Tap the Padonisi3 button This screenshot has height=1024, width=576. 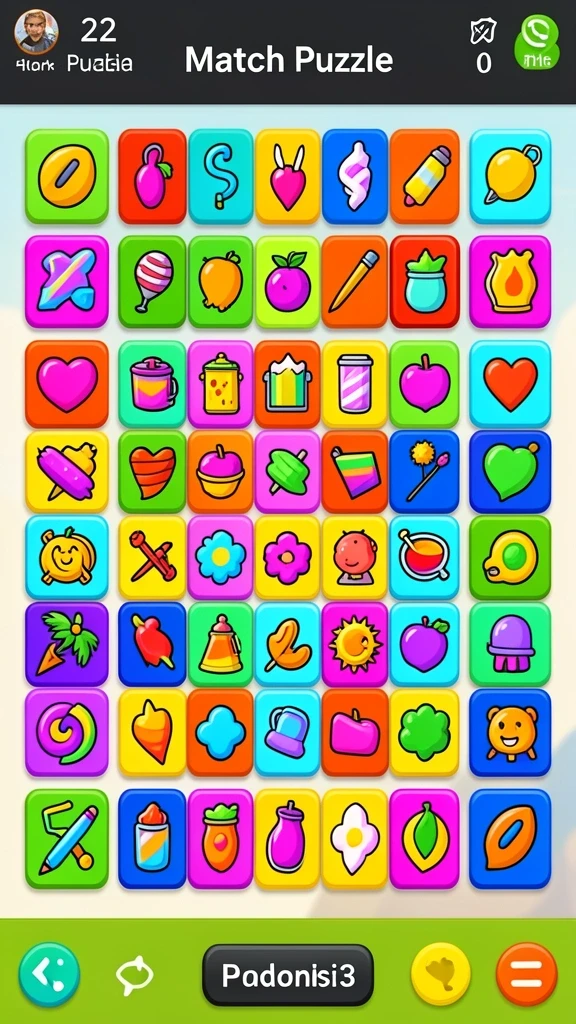(288, 975)
